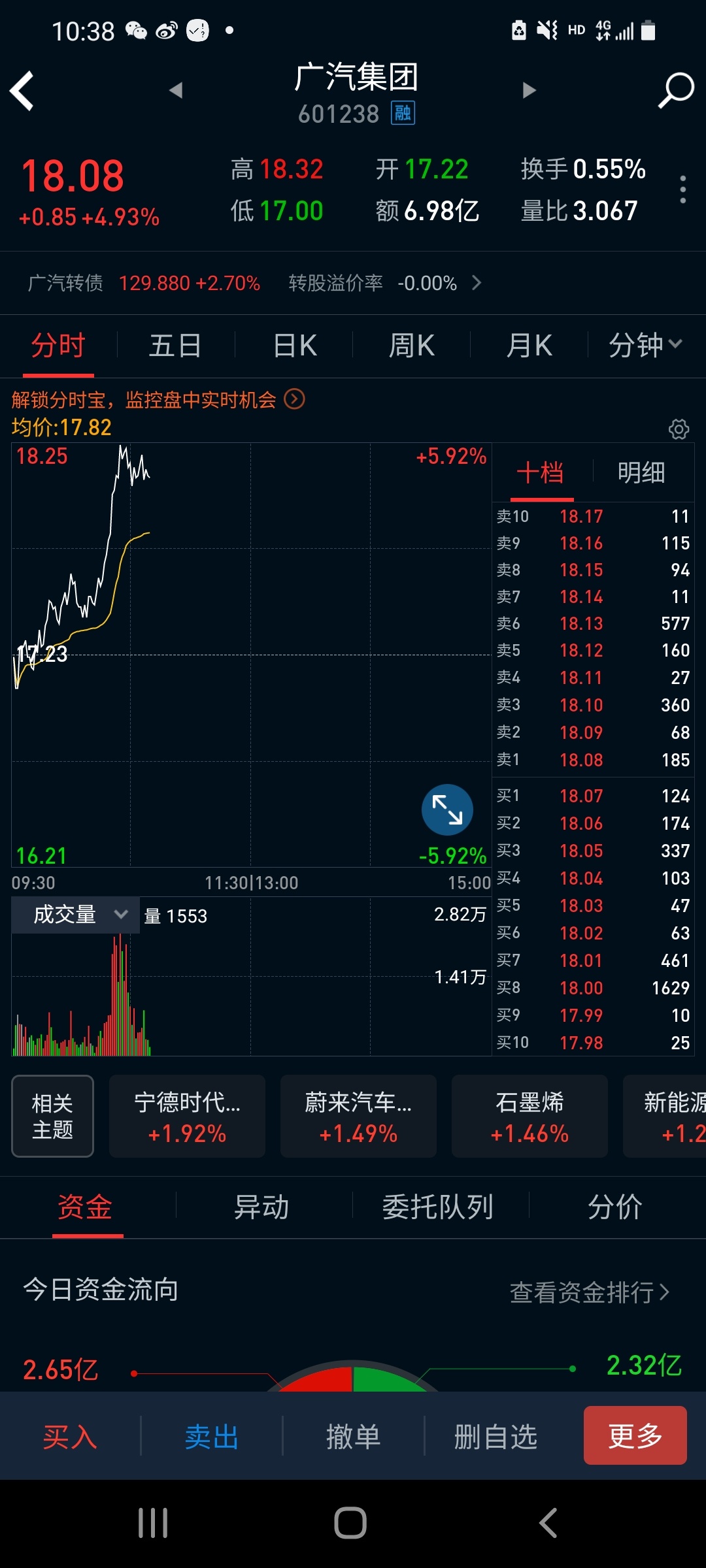Tap the 融 margin trading badge

pyautogui.click(x=403, y=112)
